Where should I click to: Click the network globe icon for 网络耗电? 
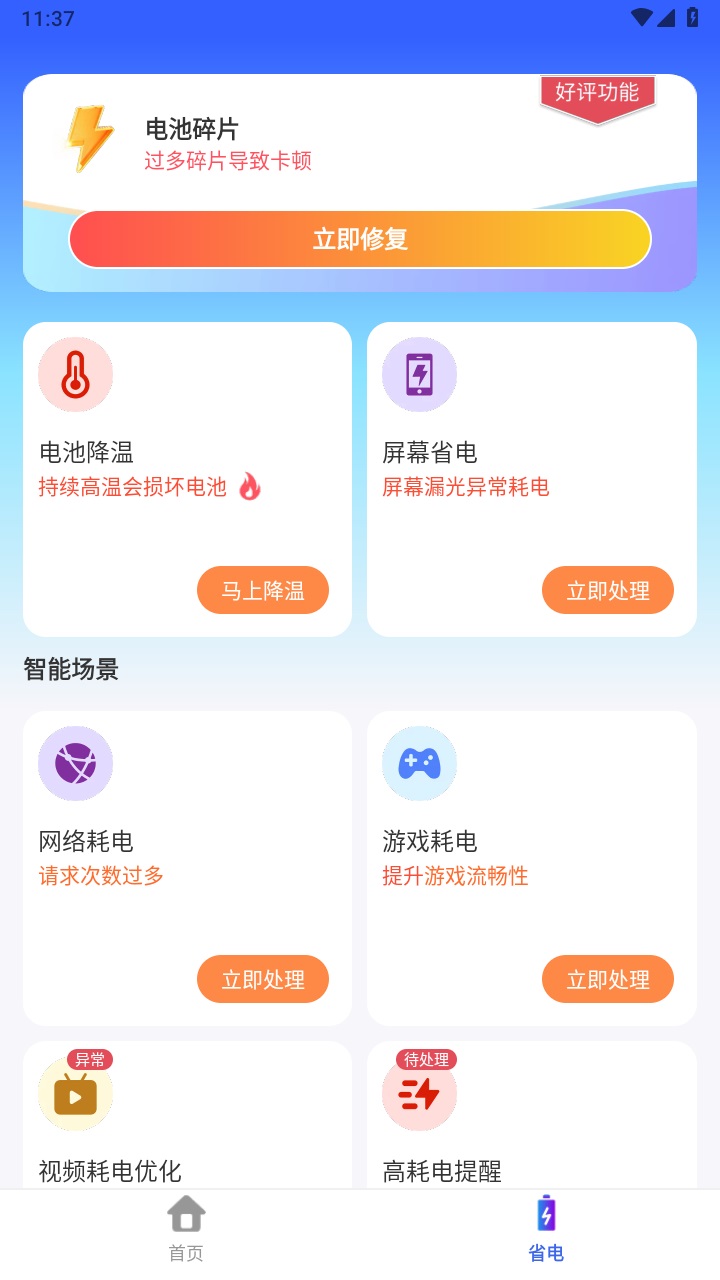click(75, 762)
